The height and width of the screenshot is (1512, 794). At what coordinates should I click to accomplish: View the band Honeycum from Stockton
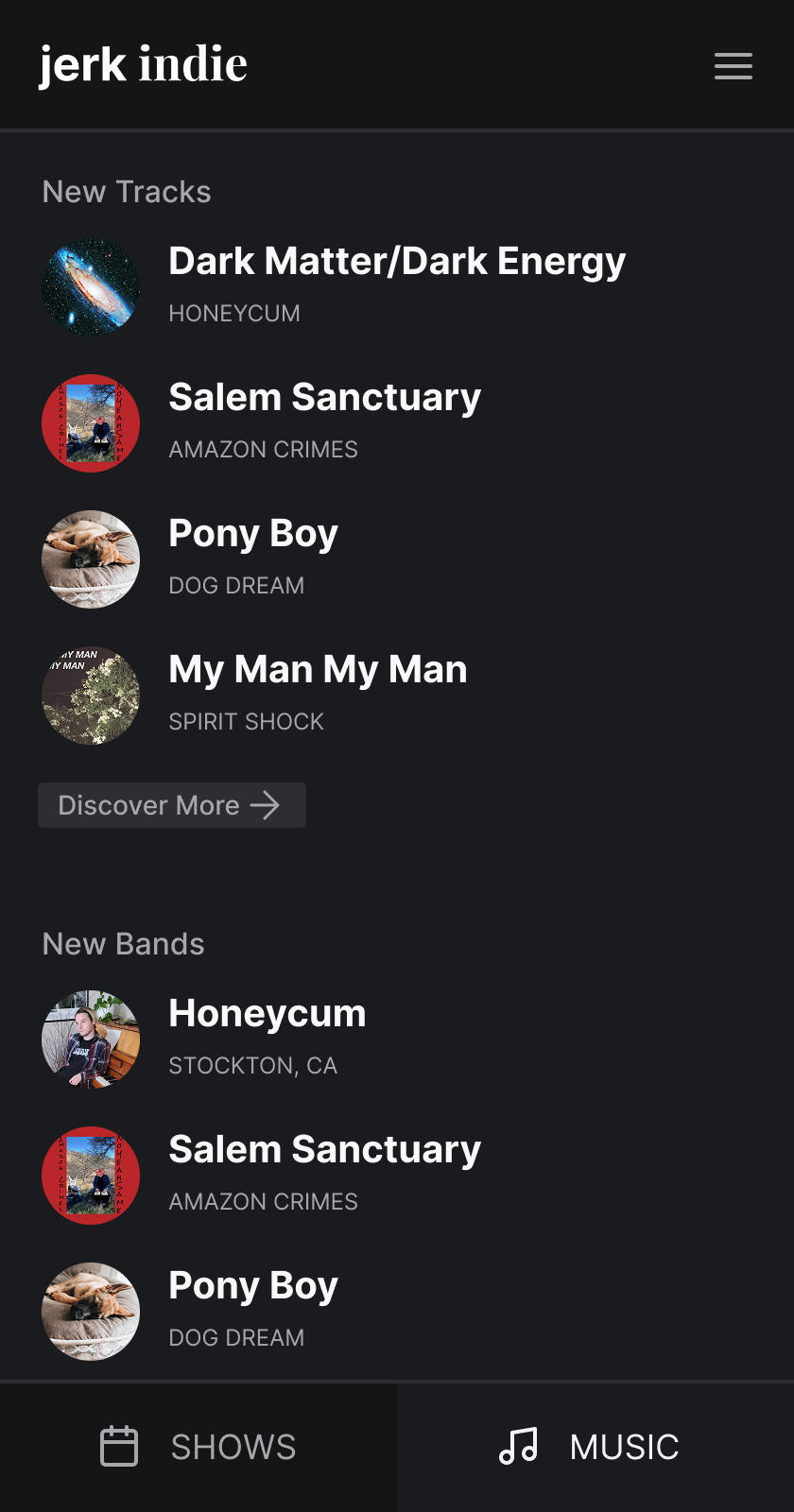click(267, 1014)
